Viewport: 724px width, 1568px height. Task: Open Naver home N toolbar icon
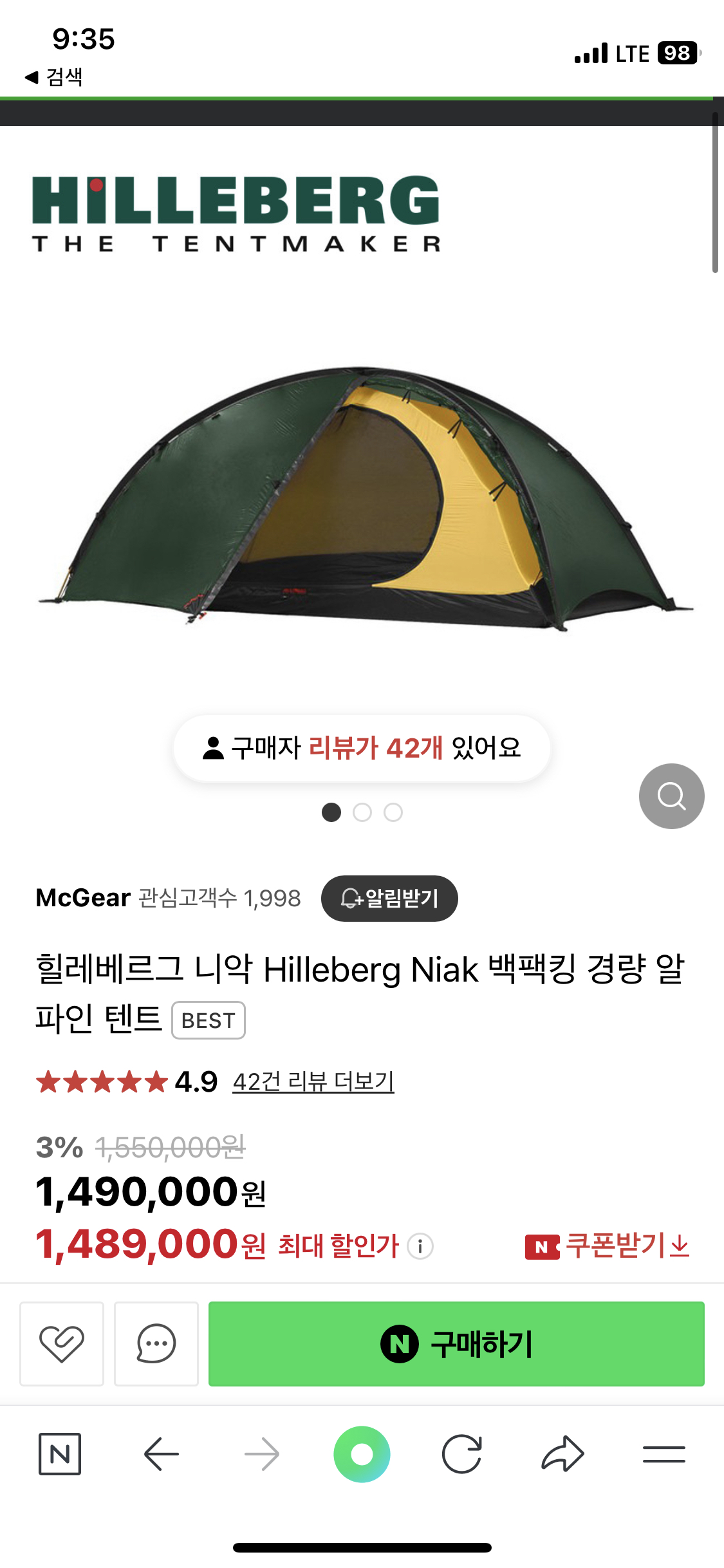(x=60, y=1454)
